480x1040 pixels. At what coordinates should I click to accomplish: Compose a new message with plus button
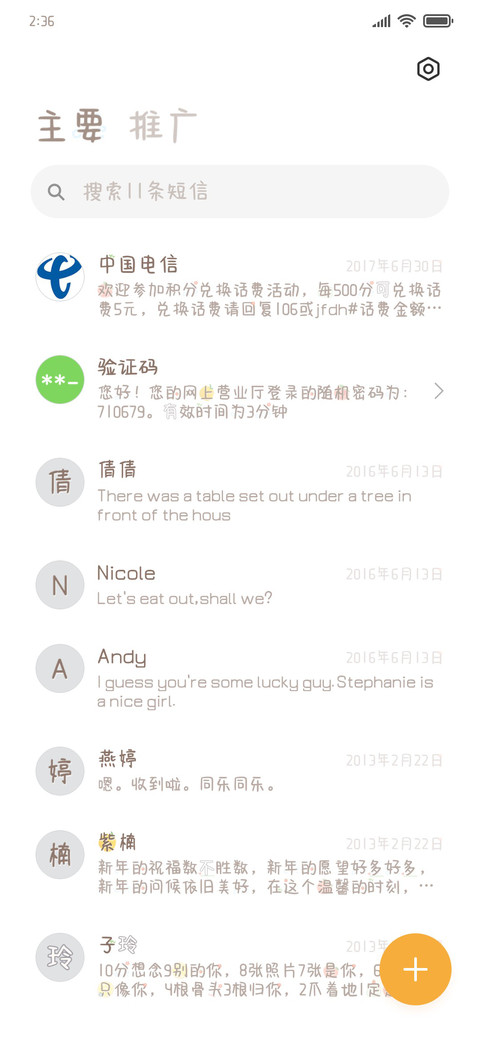tap(416, 969)
